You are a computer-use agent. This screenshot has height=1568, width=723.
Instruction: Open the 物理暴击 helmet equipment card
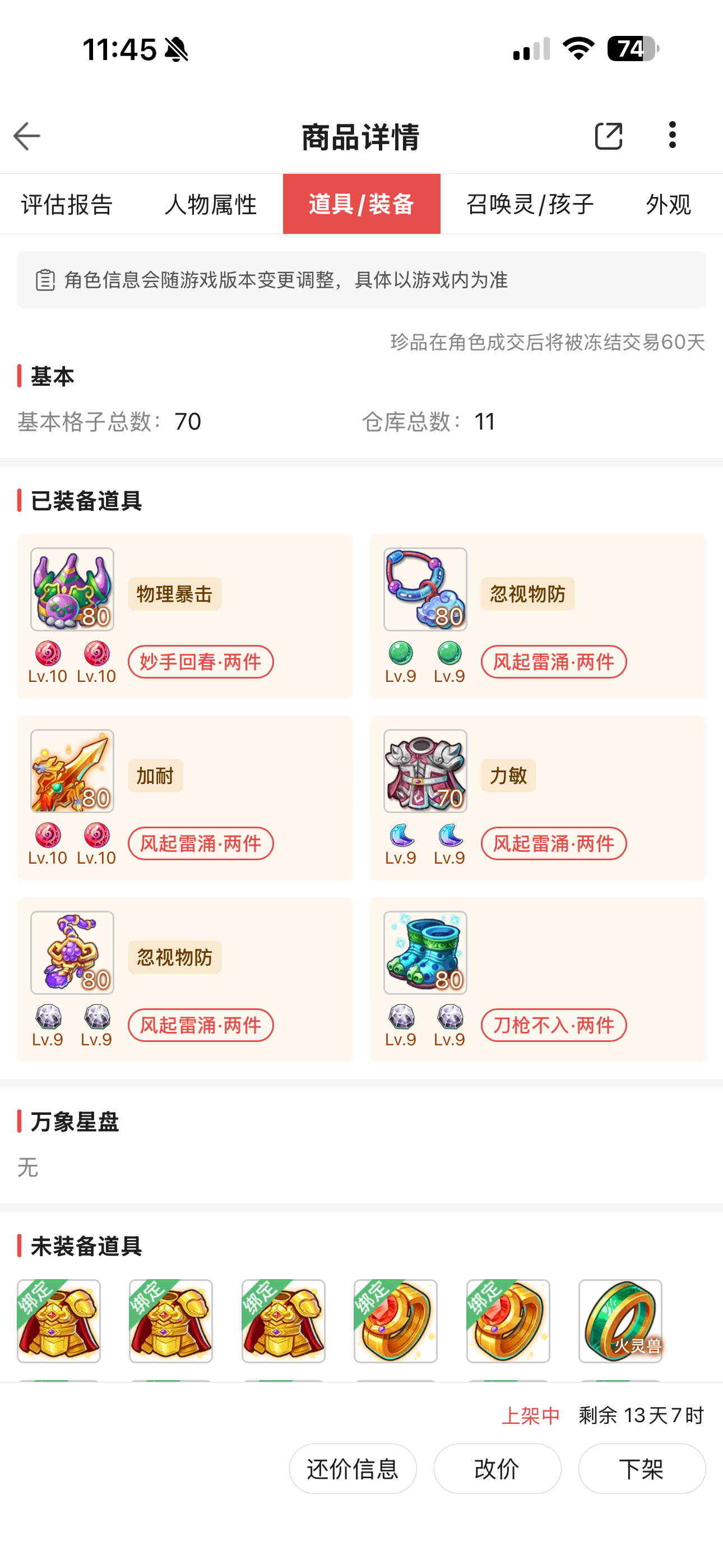185,616
